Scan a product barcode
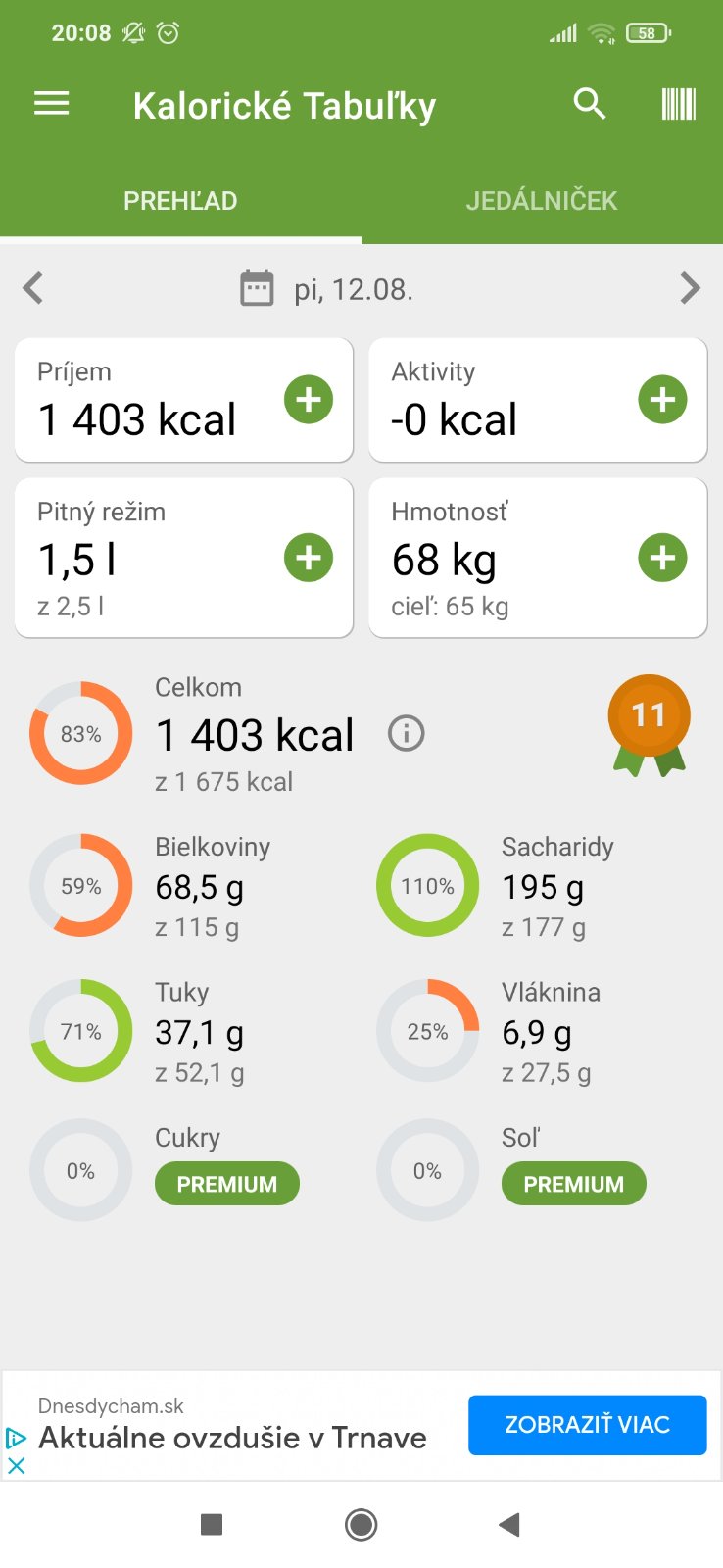 click(678, 104)
